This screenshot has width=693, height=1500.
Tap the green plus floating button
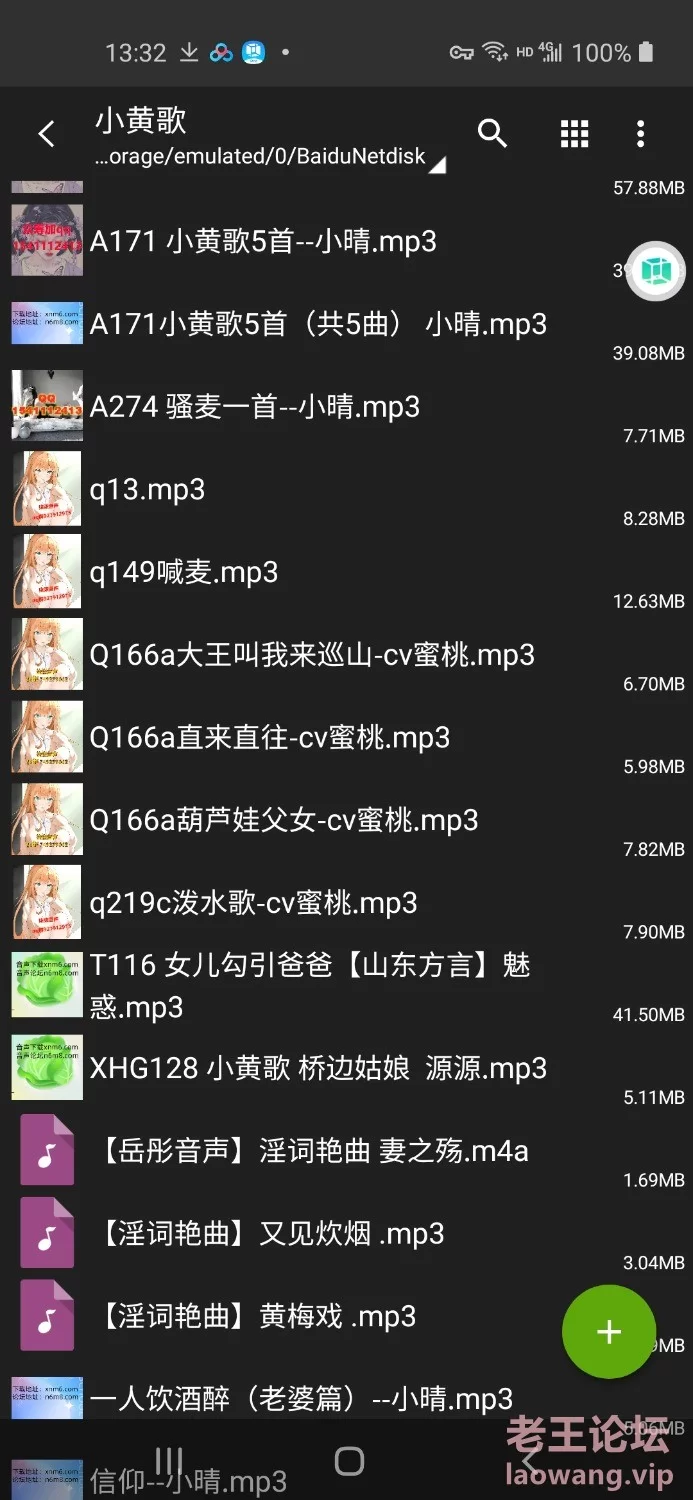tap(608, 1331)
